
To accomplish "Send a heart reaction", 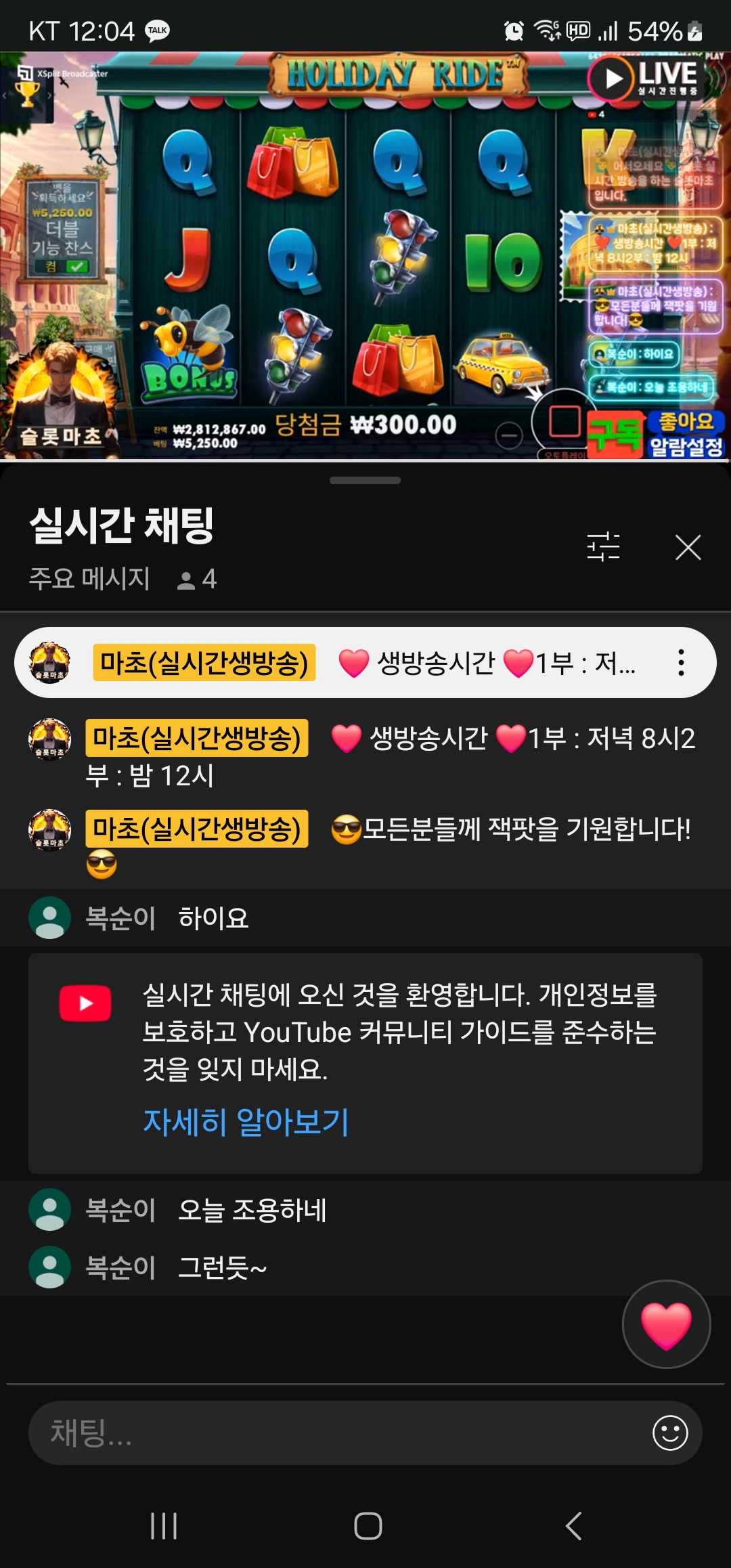I will pyautogui.click(x=666, y=1324).
